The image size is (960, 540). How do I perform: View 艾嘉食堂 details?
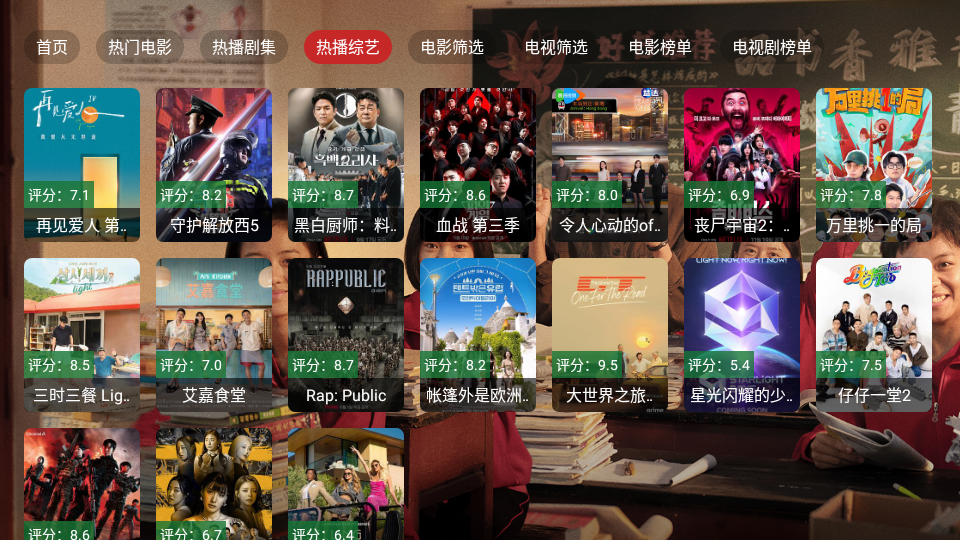tap(214, 334)
